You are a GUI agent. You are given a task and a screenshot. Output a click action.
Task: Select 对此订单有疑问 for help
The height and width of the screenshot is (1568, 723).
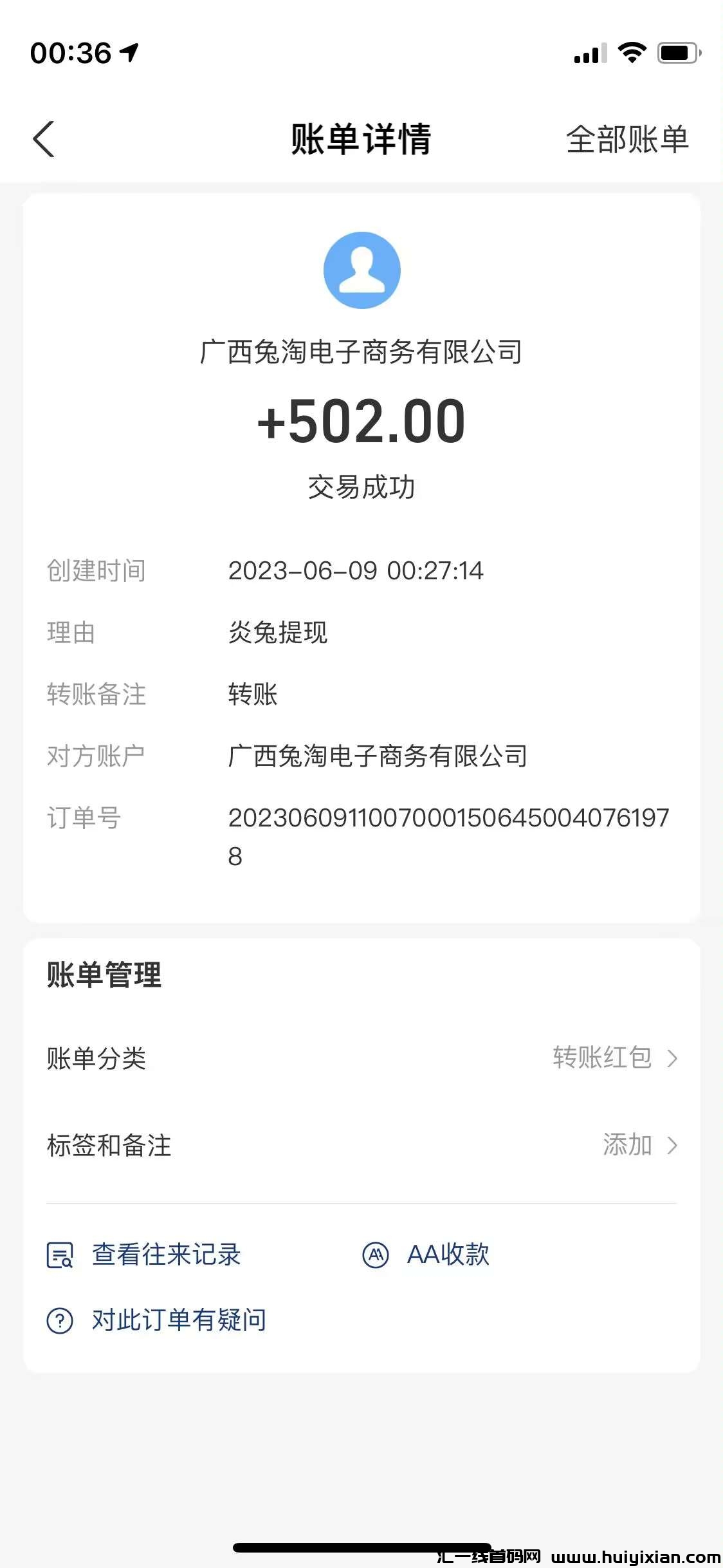point(157,1320)
